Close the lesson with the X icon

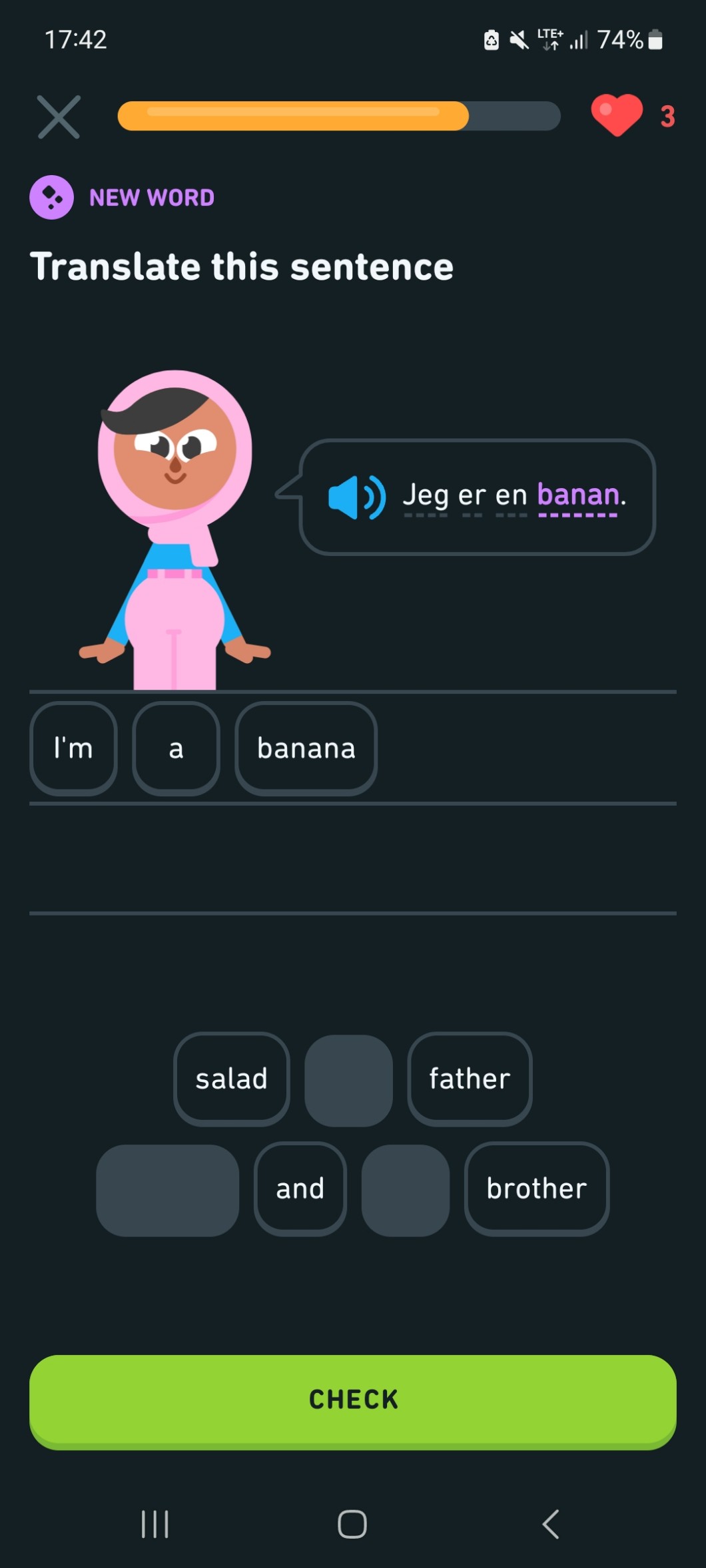pos(59,117)
